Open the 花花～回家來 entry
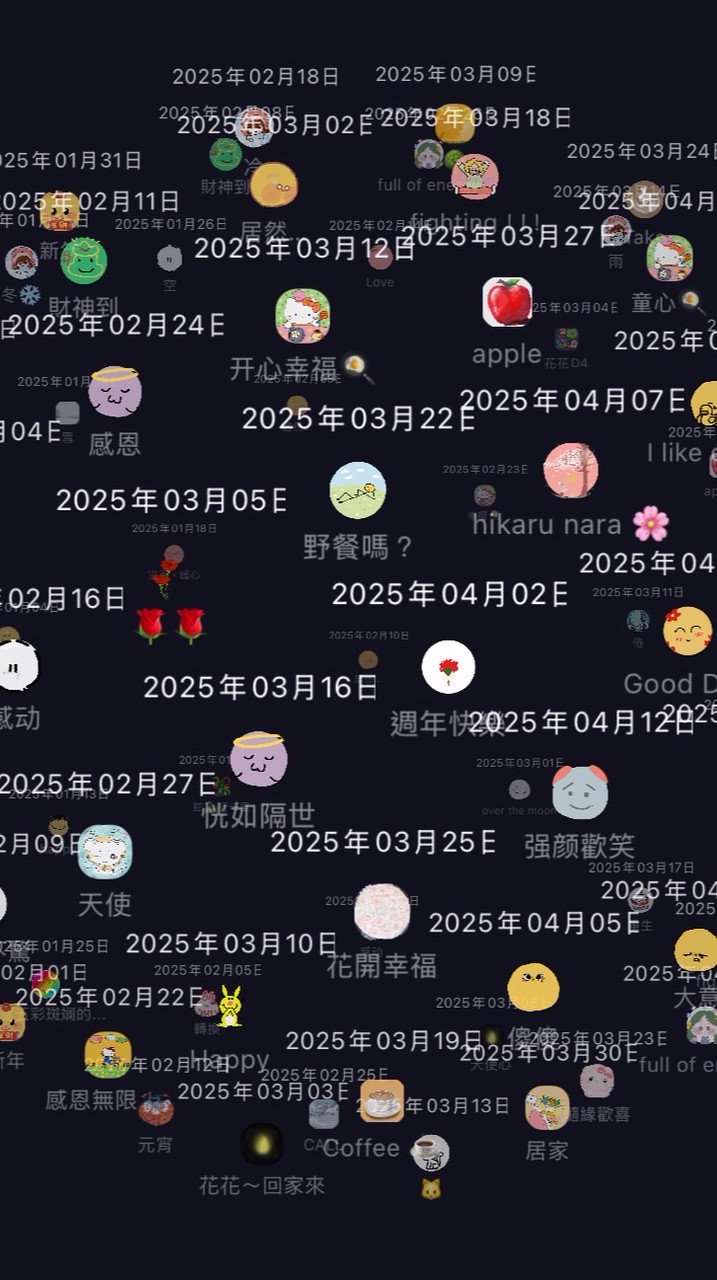717x1280 pixels. tap(262, 1145)
